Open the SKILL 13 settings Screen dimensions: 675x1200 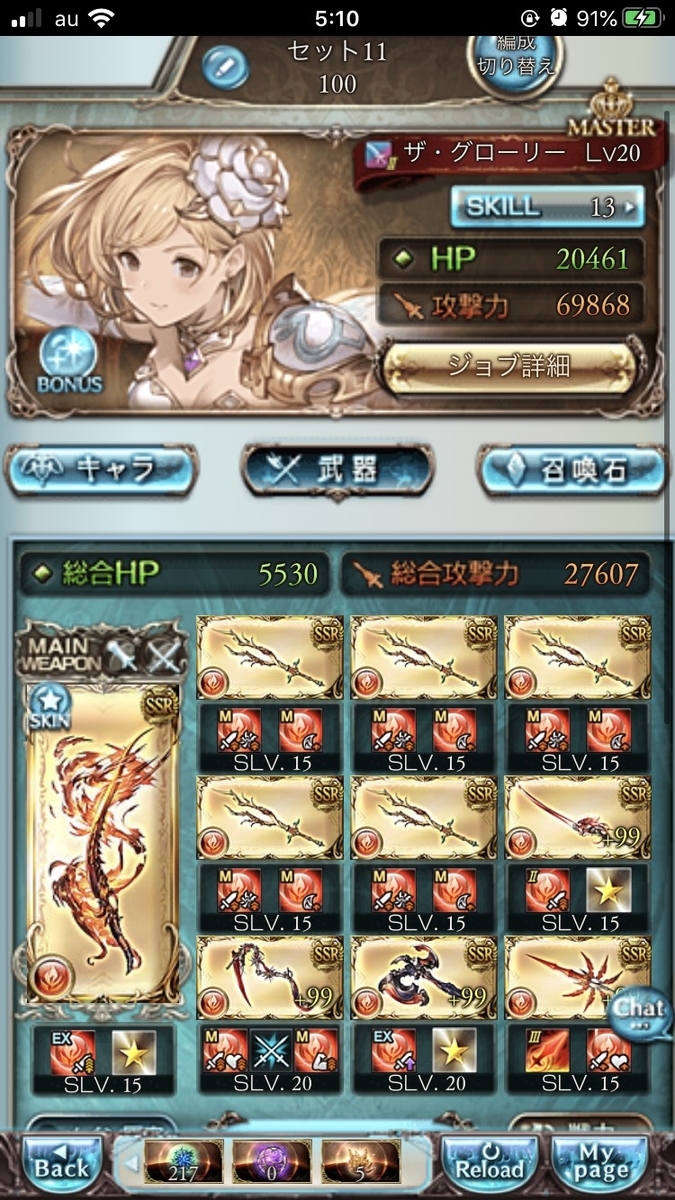[547, 207]
